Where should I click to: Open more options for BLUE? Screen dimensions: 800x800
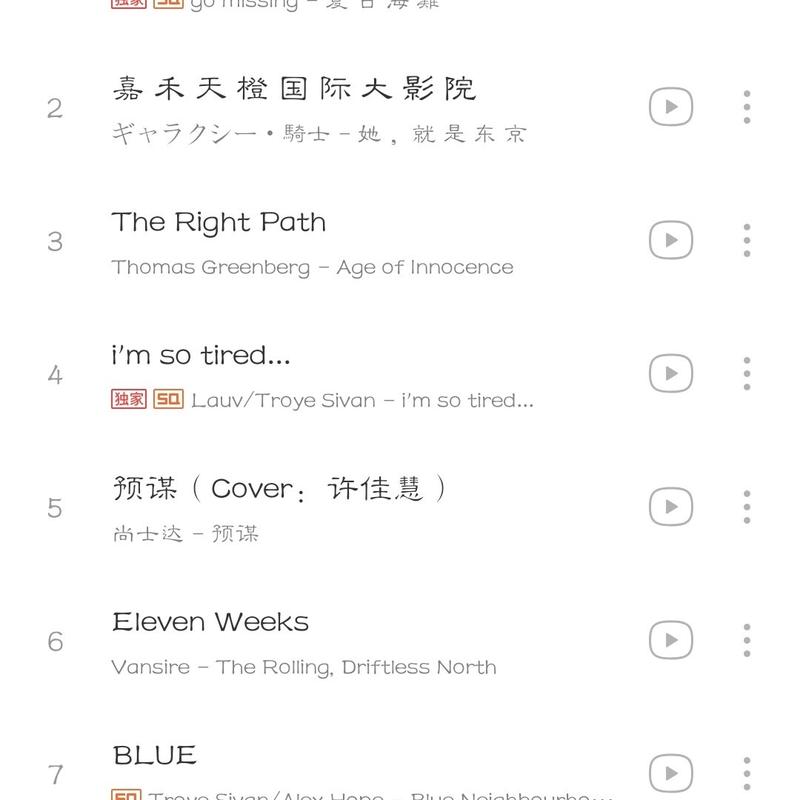coord(747,773)
